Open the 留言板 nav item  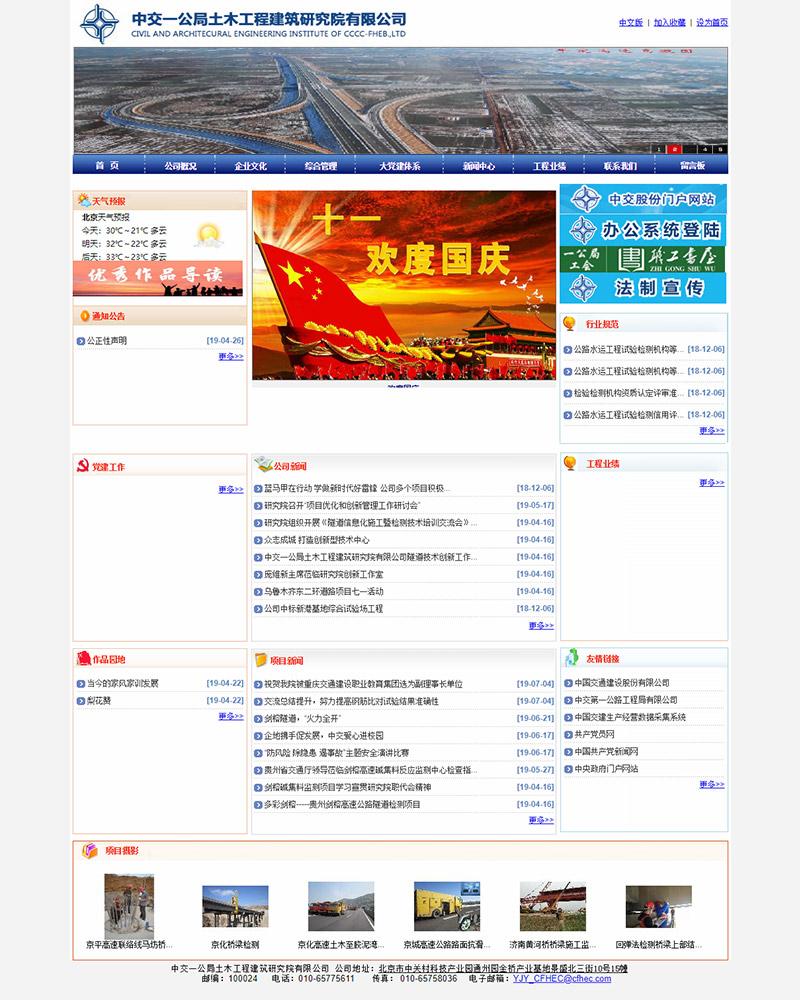[x=692, y=166]
